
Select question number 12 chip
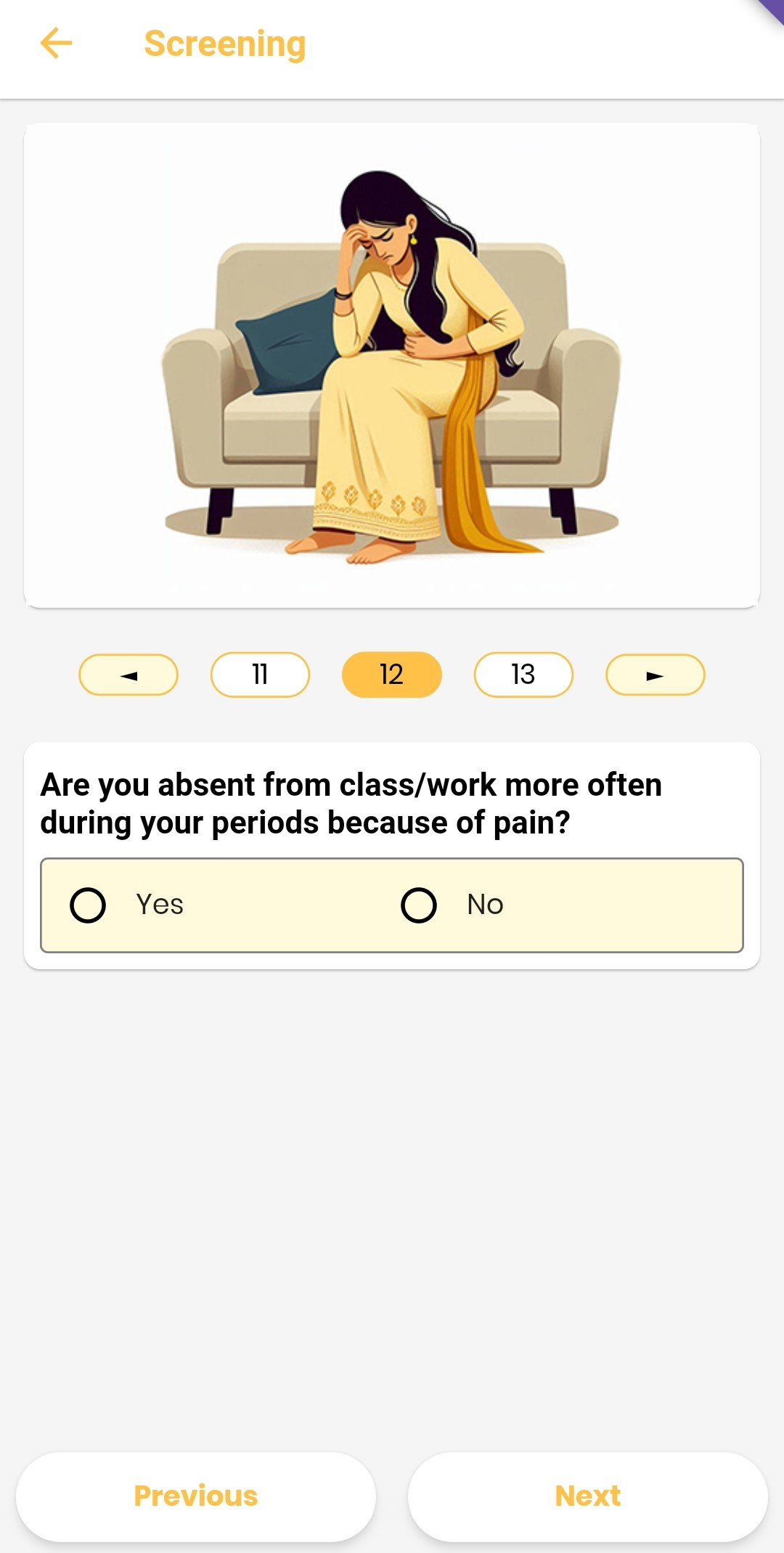click(x=391, y=675)
